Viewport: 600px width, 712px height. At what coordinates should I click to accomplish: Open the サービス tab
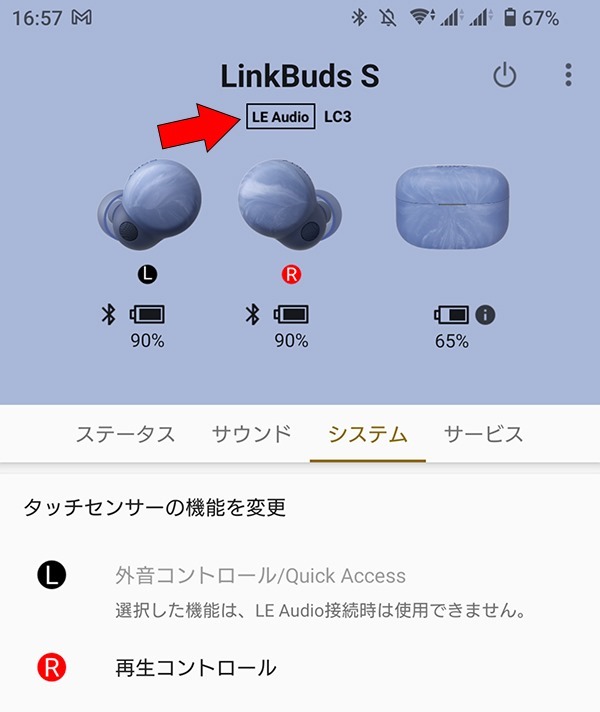pyautogui.click(x=483, y=434)
